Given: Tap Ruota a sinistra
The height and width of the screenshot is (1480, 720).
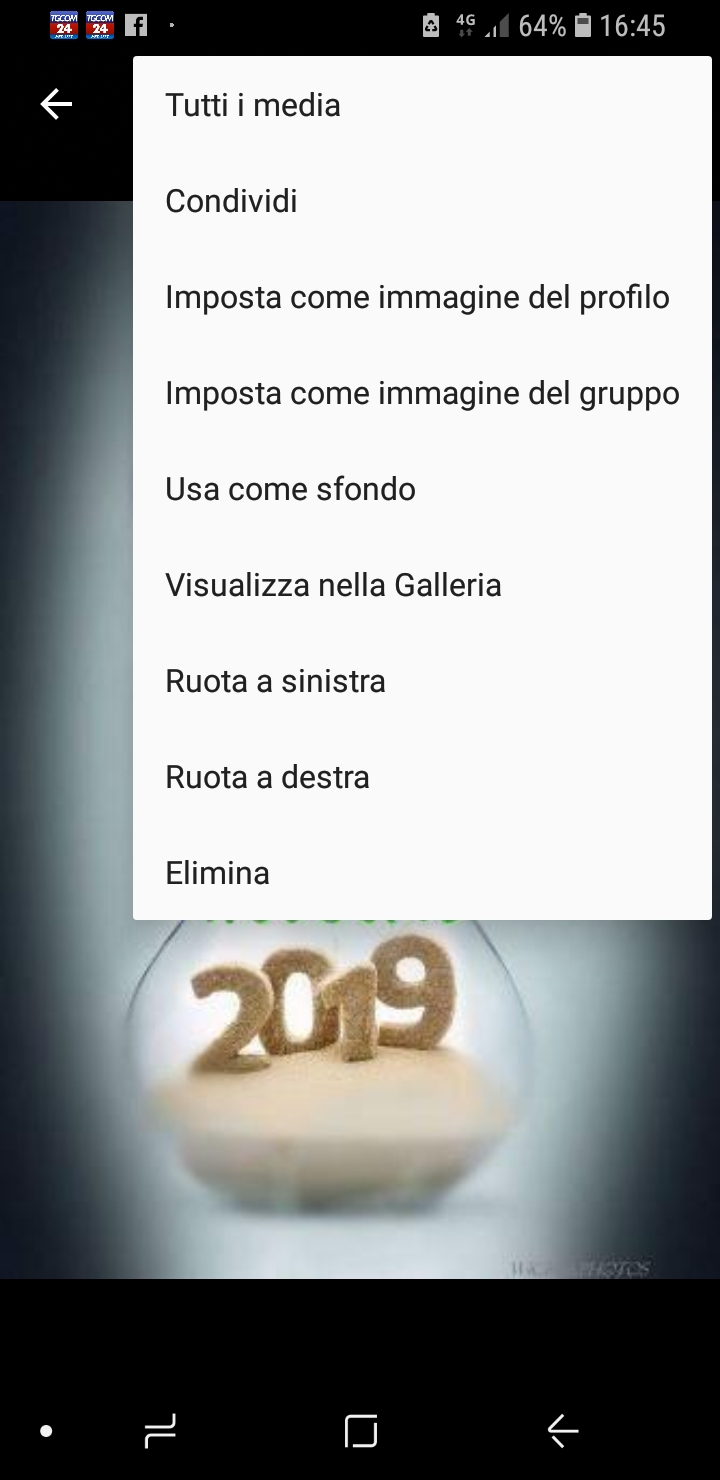Looking at the screenshot, I should 275,681.
